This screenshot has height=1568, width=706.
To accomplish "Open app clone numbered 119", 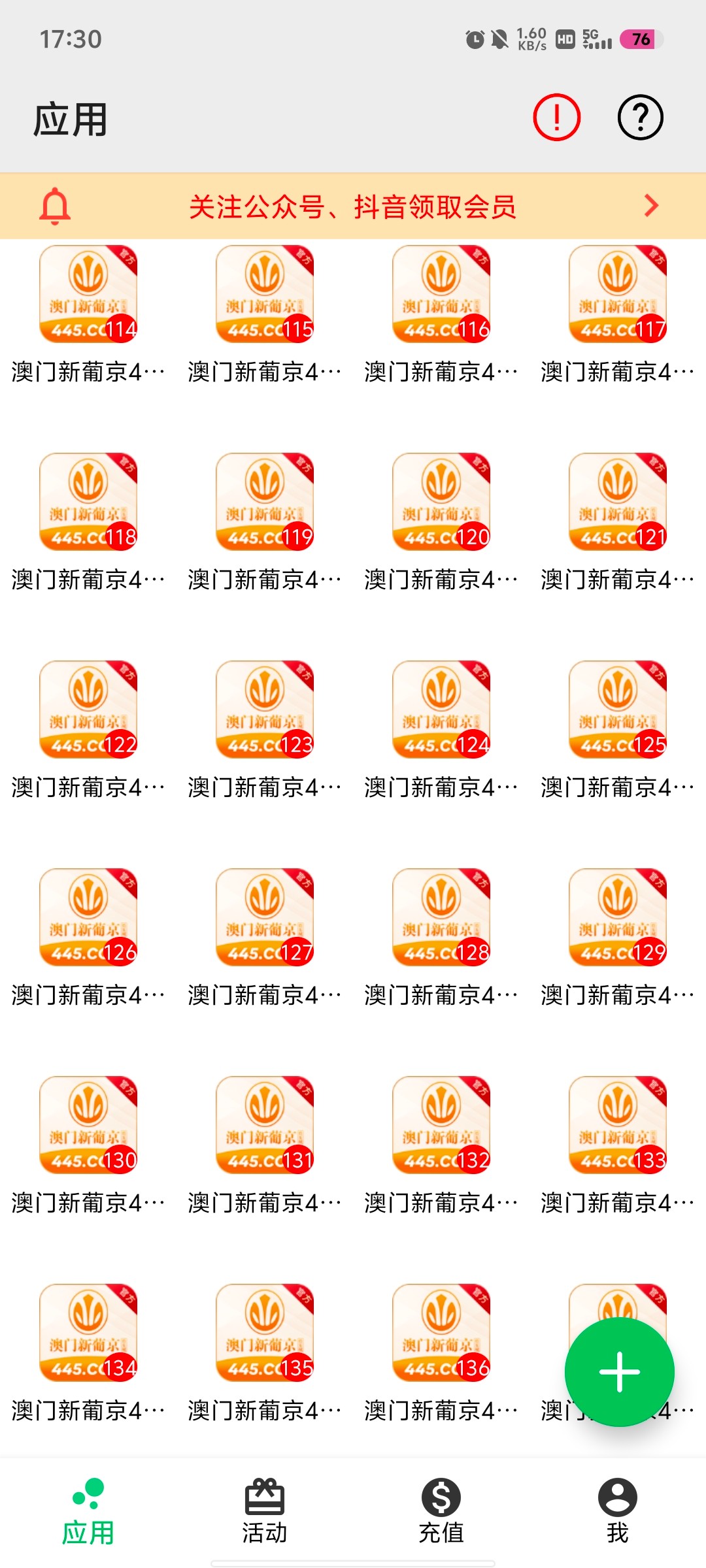I will pyautogui.click(x=265, y=502).
